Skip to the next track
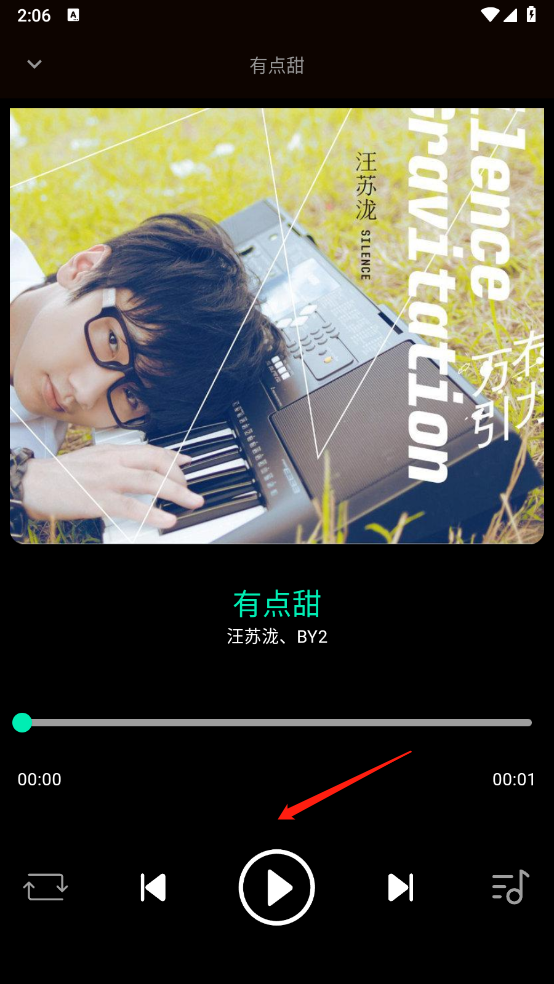Viewport: 554px width, 984px height. (400, 887)
